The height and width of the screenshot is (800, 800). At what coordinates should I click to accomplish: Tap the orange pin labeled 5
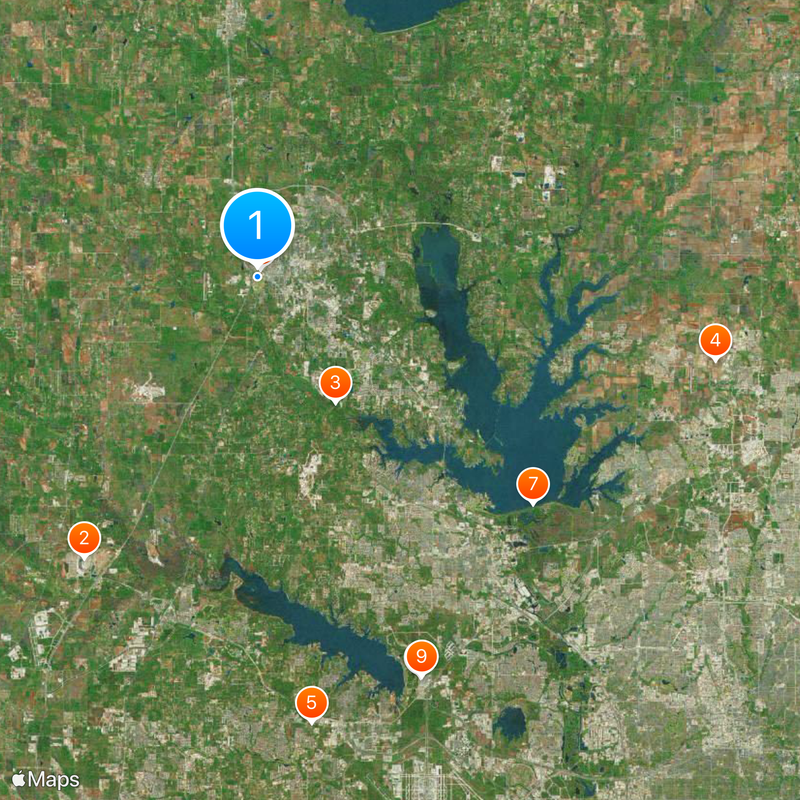(x=312, y=703)
